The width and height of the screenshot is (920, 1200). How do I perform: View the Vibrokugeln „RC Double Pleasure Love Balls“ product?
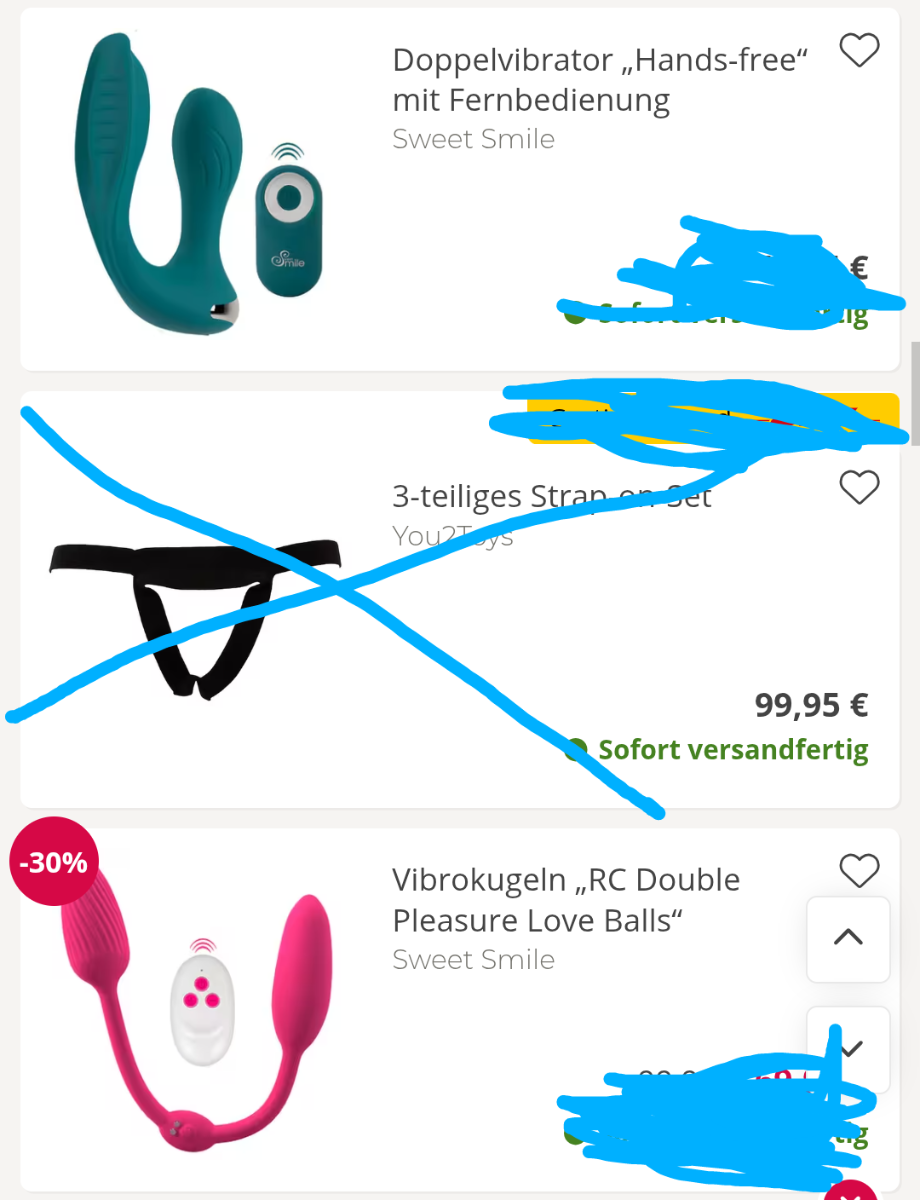[566, 900]
